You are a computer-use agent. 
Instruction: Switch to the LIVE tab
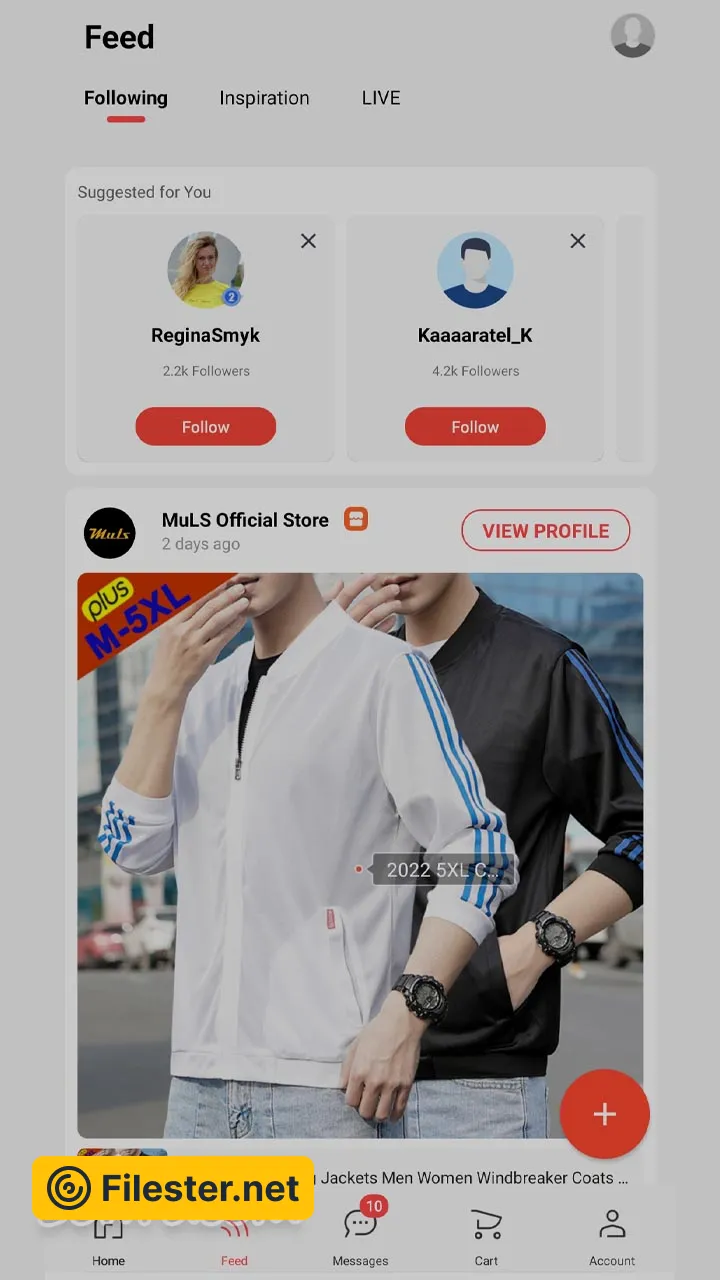(x=381, y=98)
